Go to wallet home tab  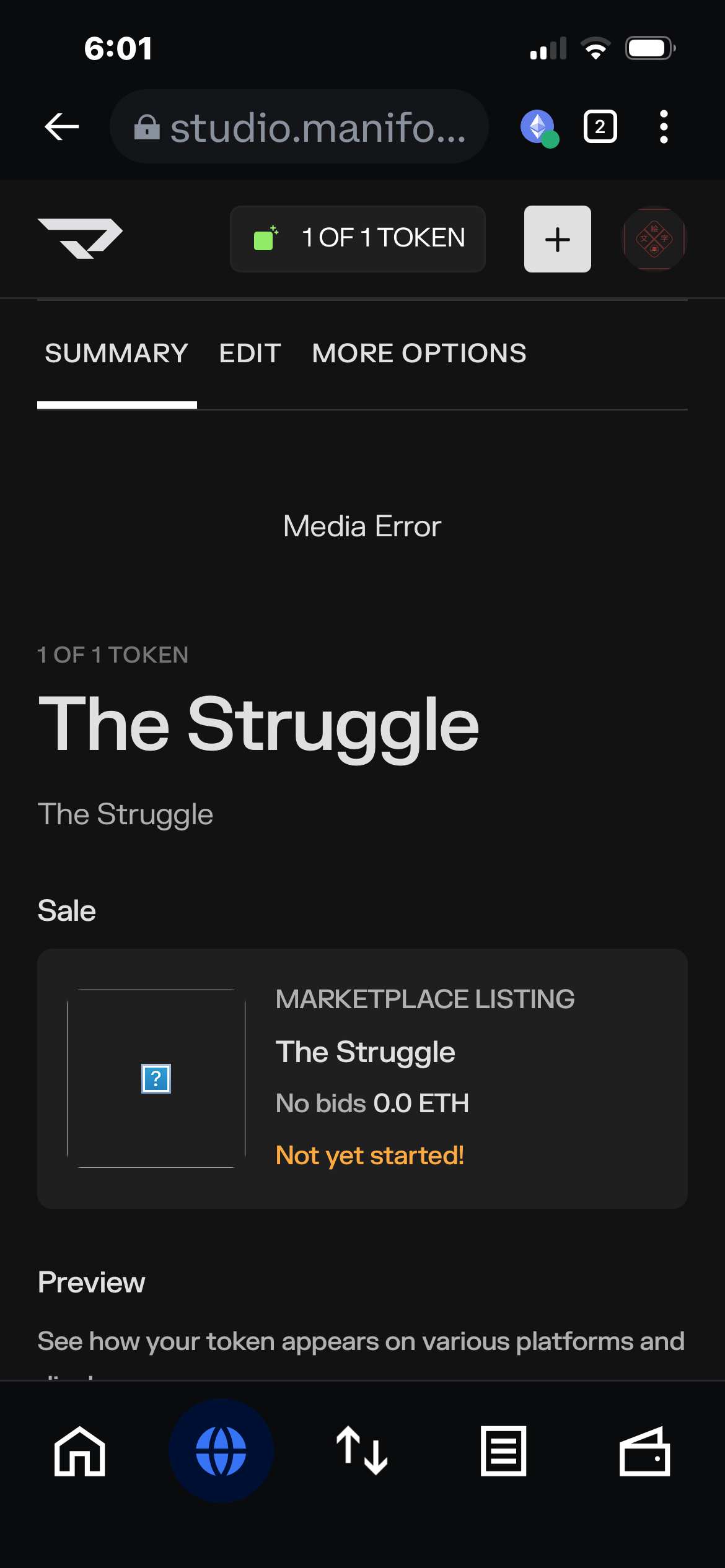pos(80,1451)
